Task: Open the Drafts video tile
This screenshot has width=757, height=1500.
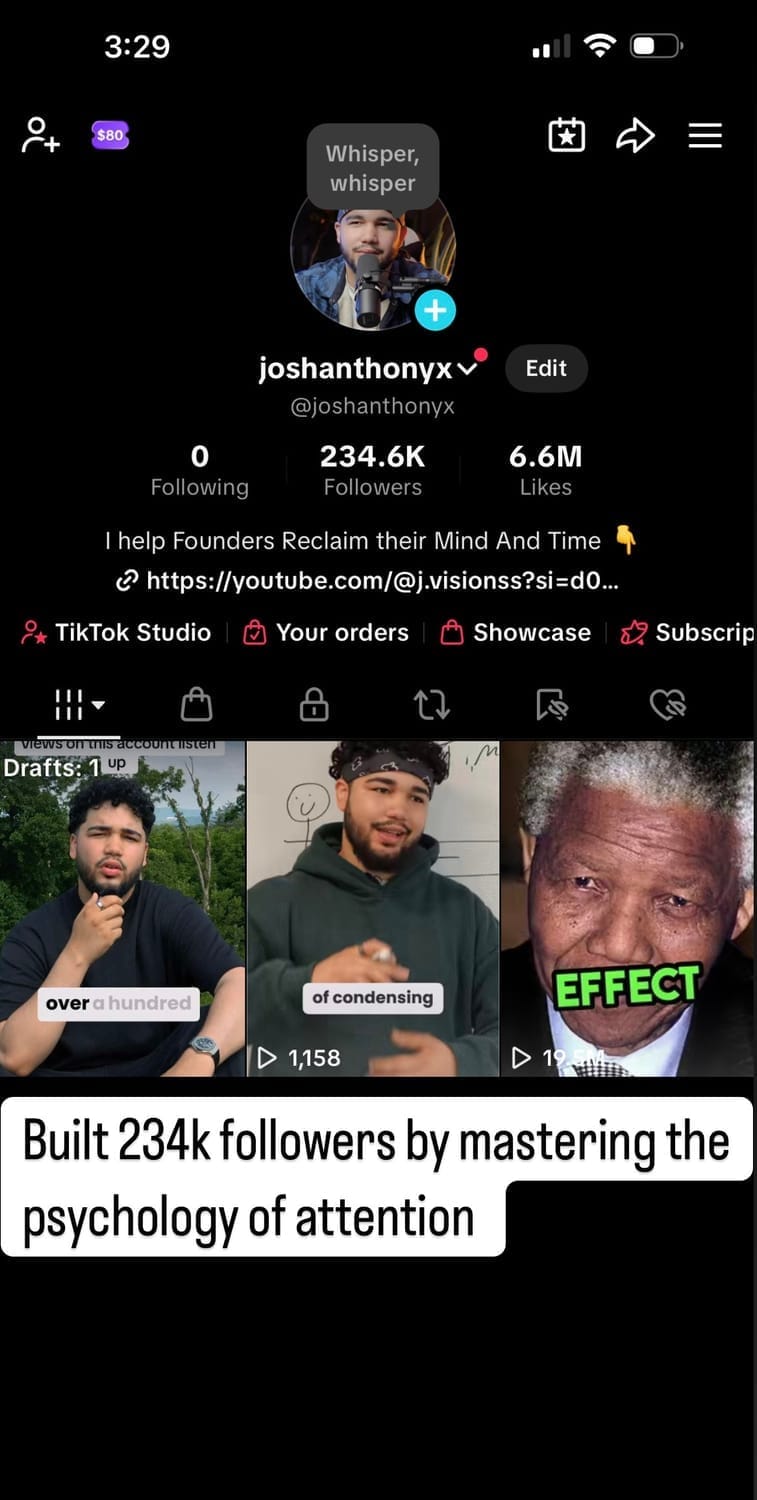Action: (x=121, y=908)
